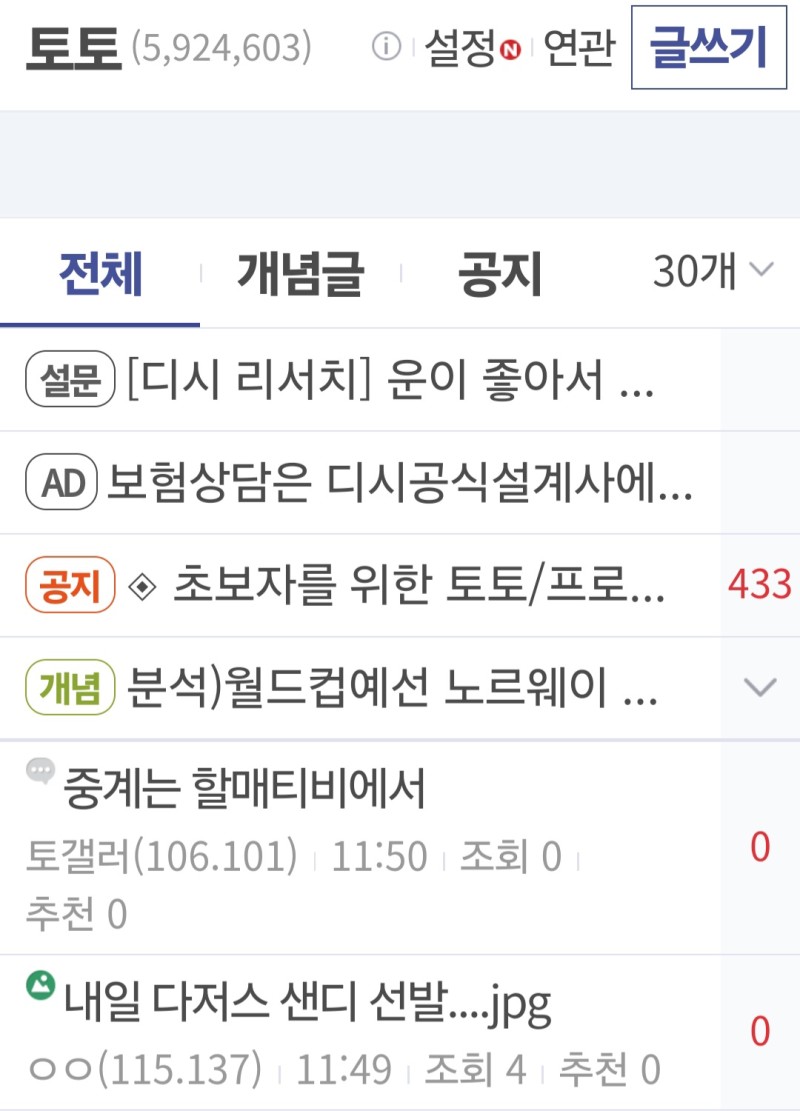View the 433 comments on the 공지 post

point(760,586)
